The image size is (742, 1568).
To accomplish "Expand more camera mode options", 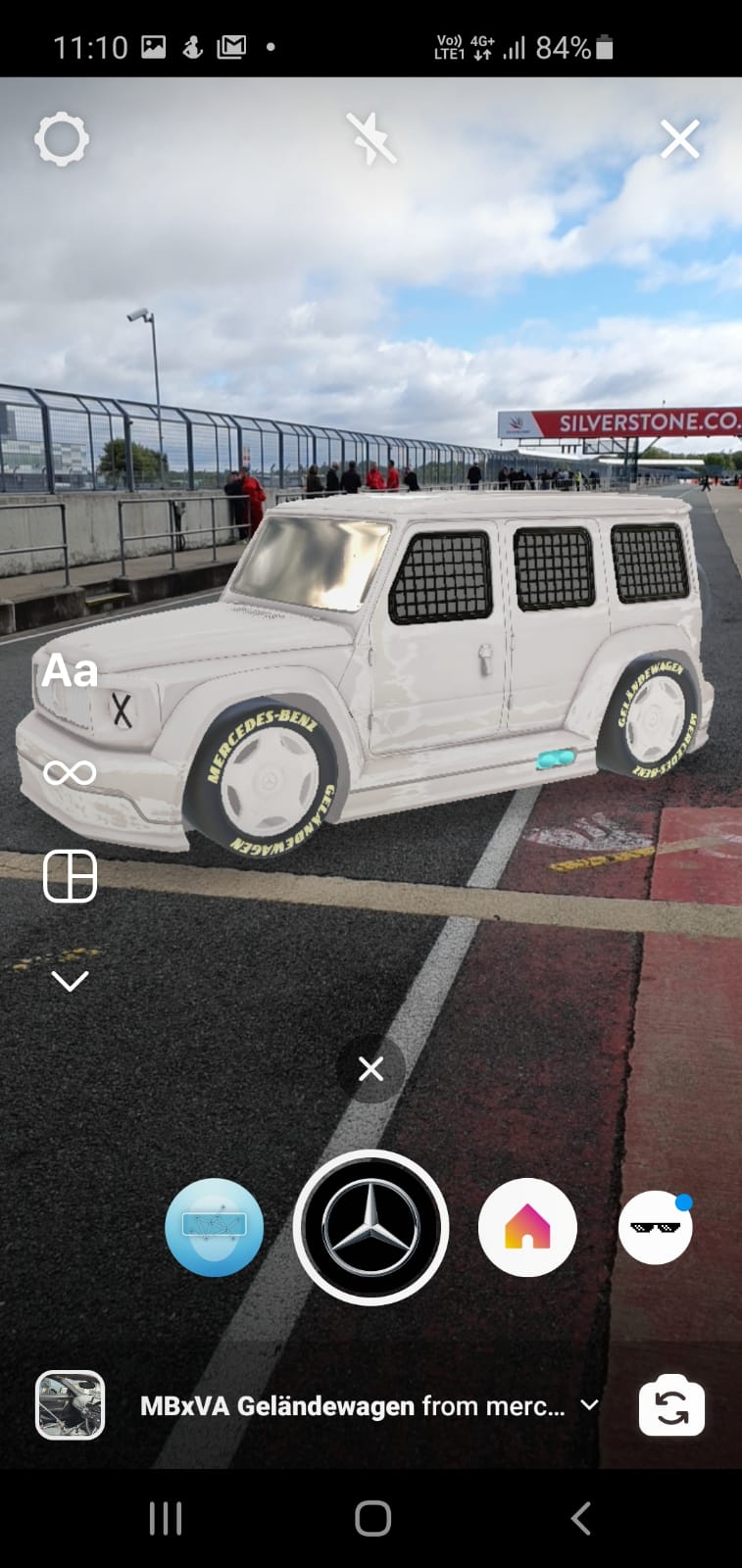I will 70,981.
